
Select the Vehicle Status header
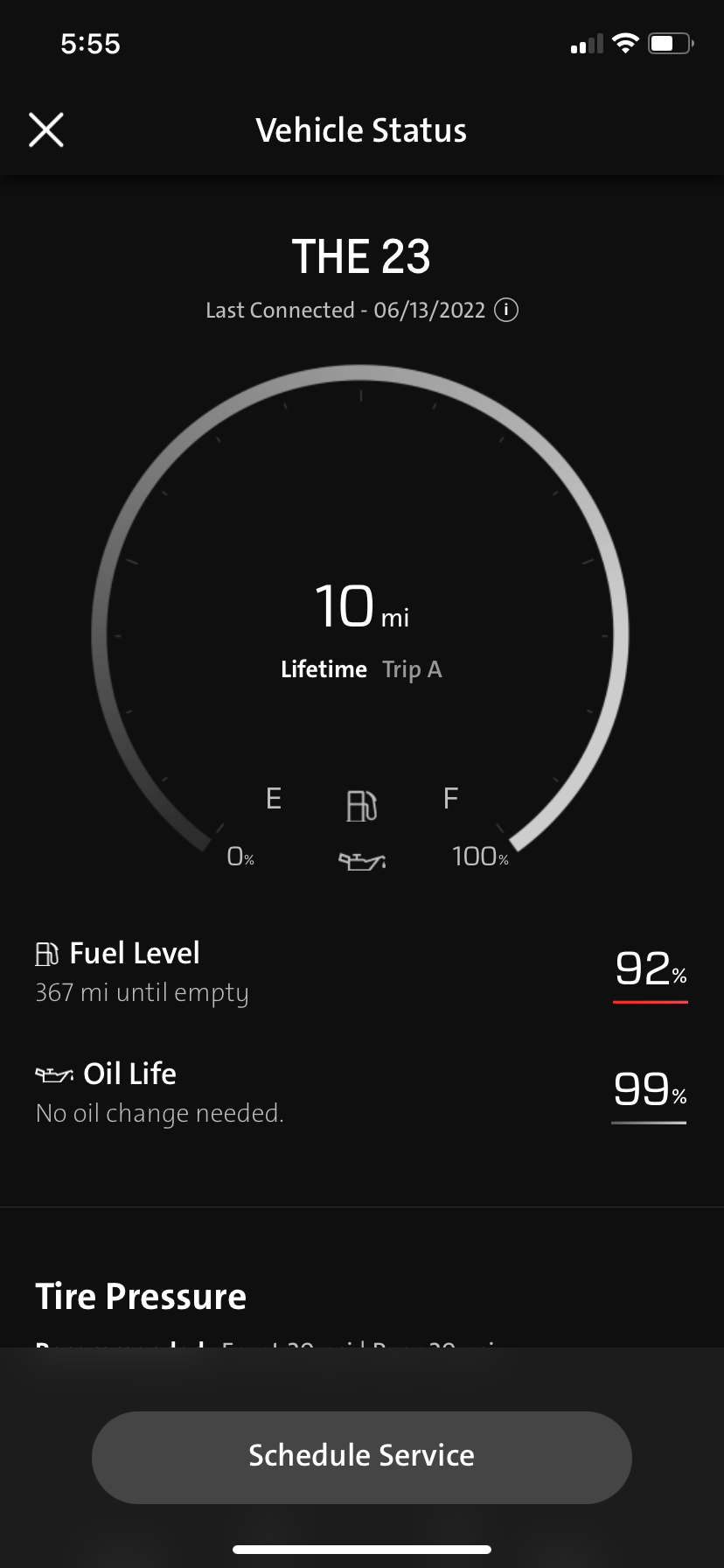click(x=361, y=129)
